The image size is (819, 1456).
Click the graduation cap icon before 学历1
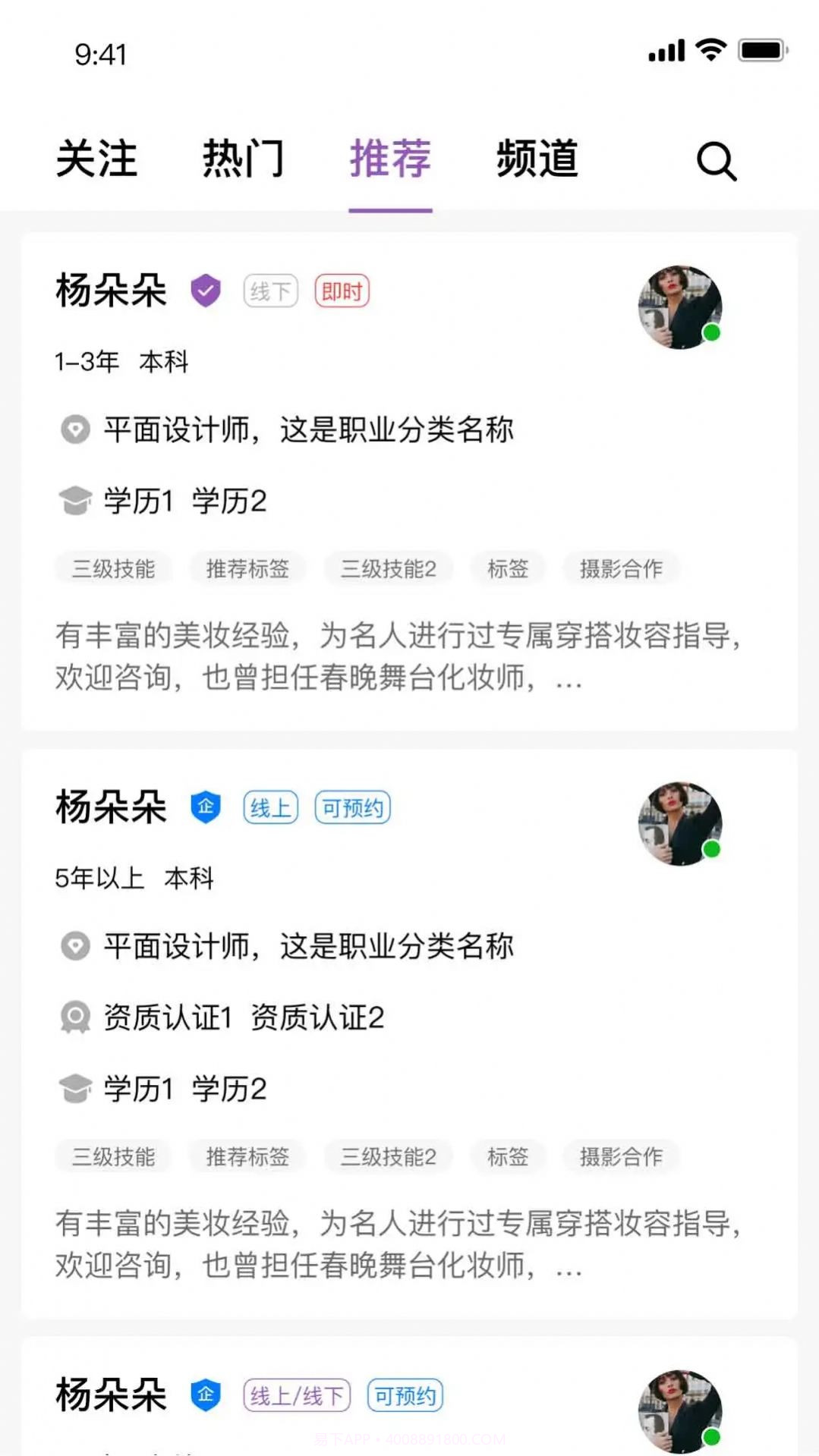pos(74,499)
